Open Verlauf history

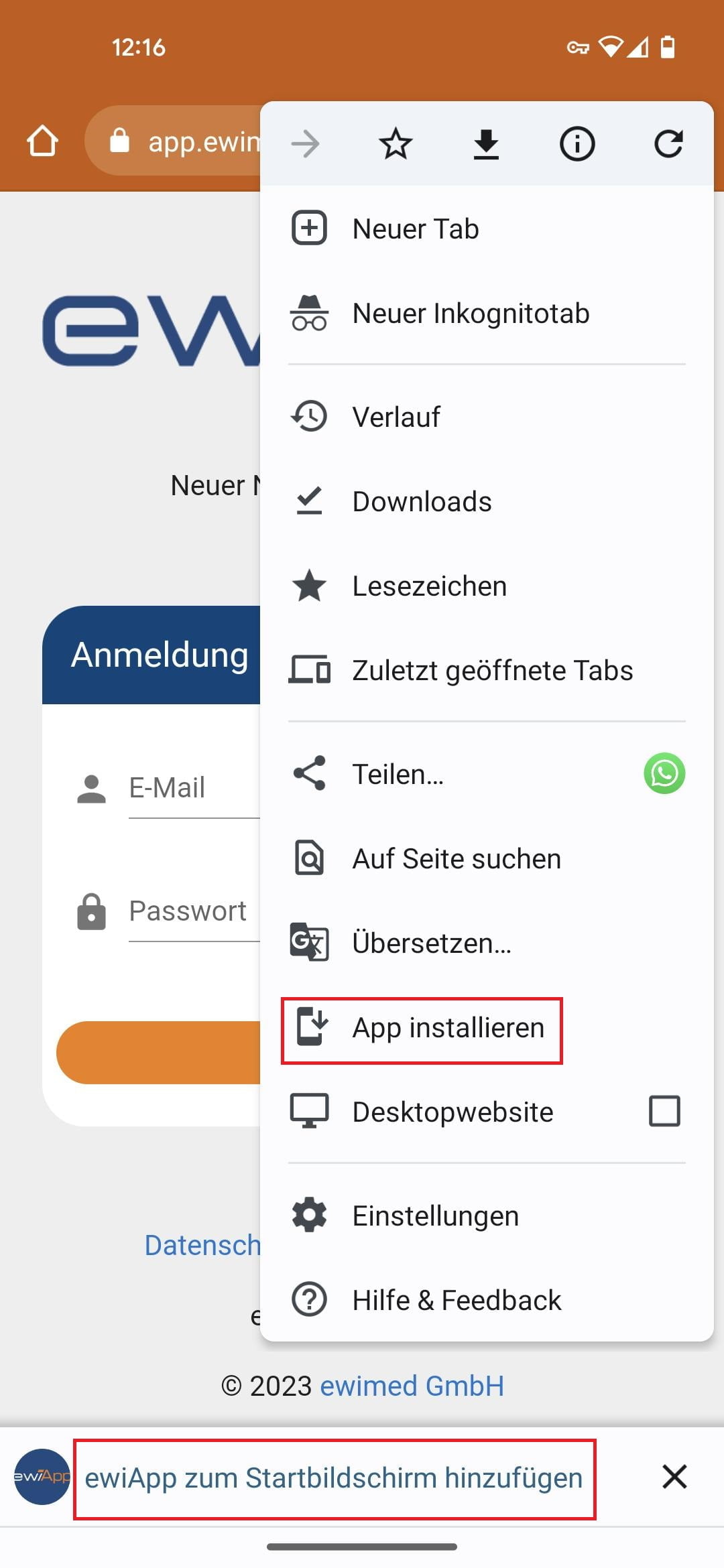(396, 417)
